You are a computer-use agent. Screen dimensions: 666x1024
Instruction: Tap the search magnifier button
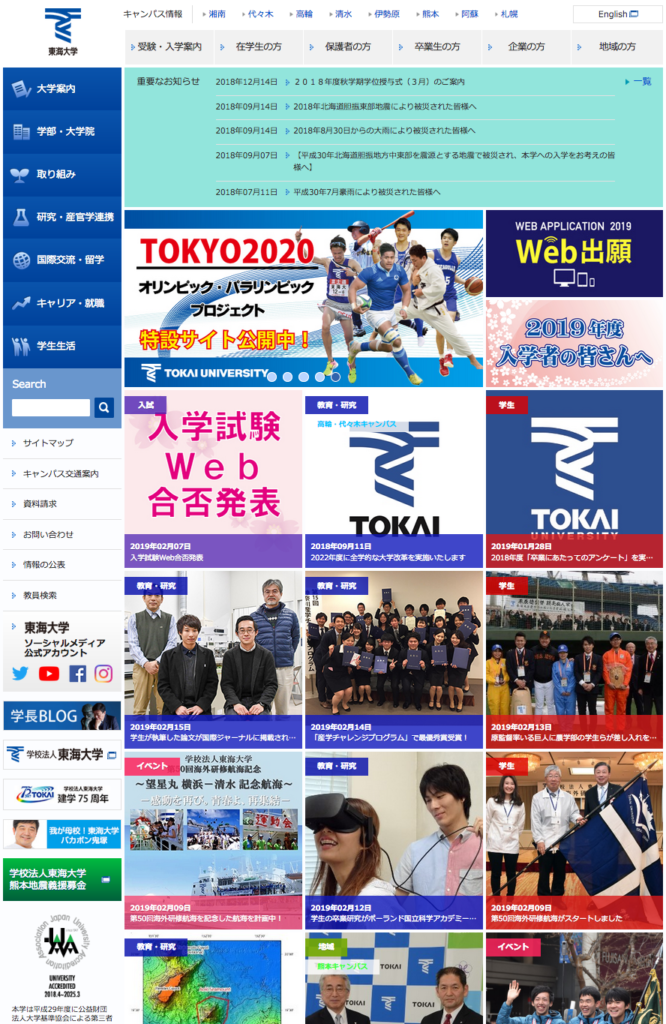[104, 408]
